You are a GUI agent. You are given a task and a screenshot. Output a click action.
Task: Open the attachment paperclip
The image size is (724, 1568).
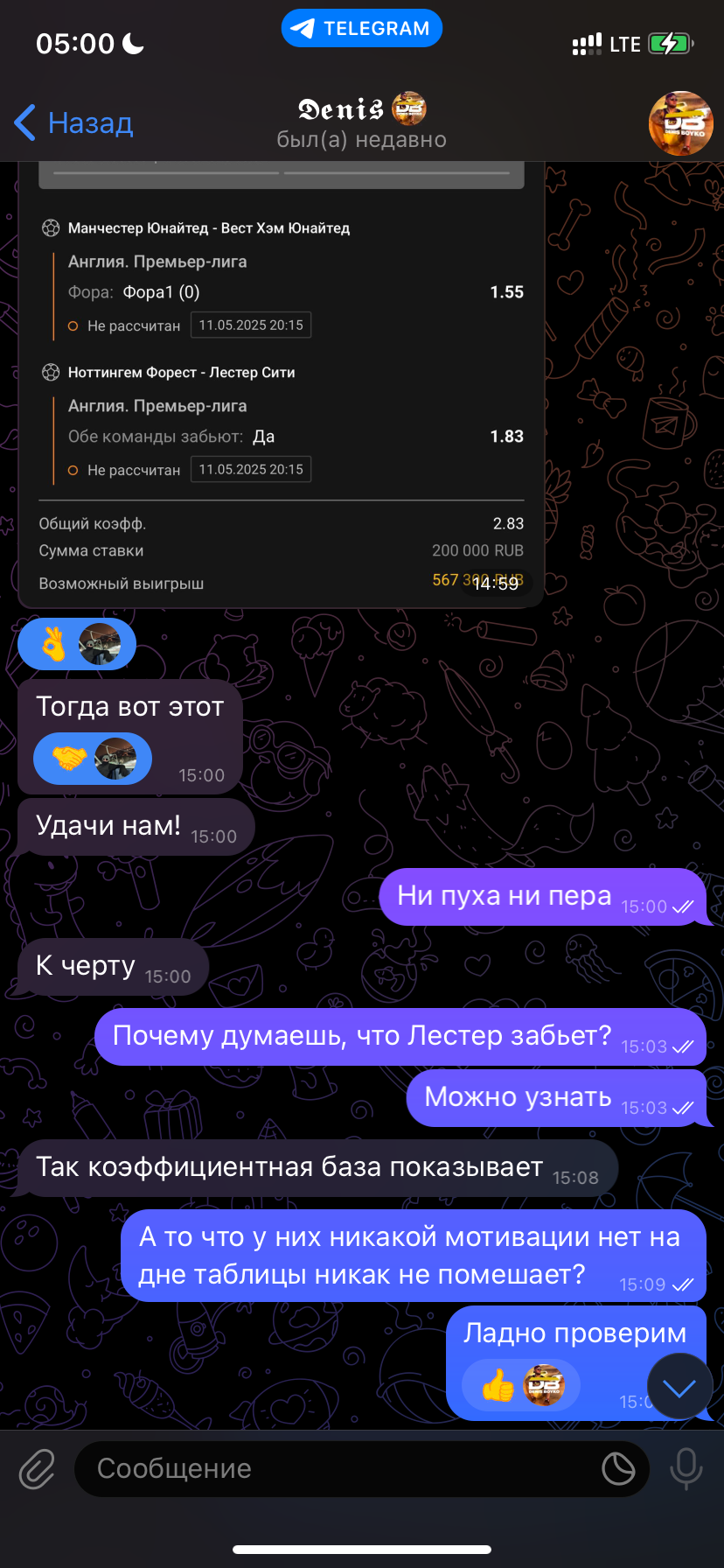tap(37, 1469)
